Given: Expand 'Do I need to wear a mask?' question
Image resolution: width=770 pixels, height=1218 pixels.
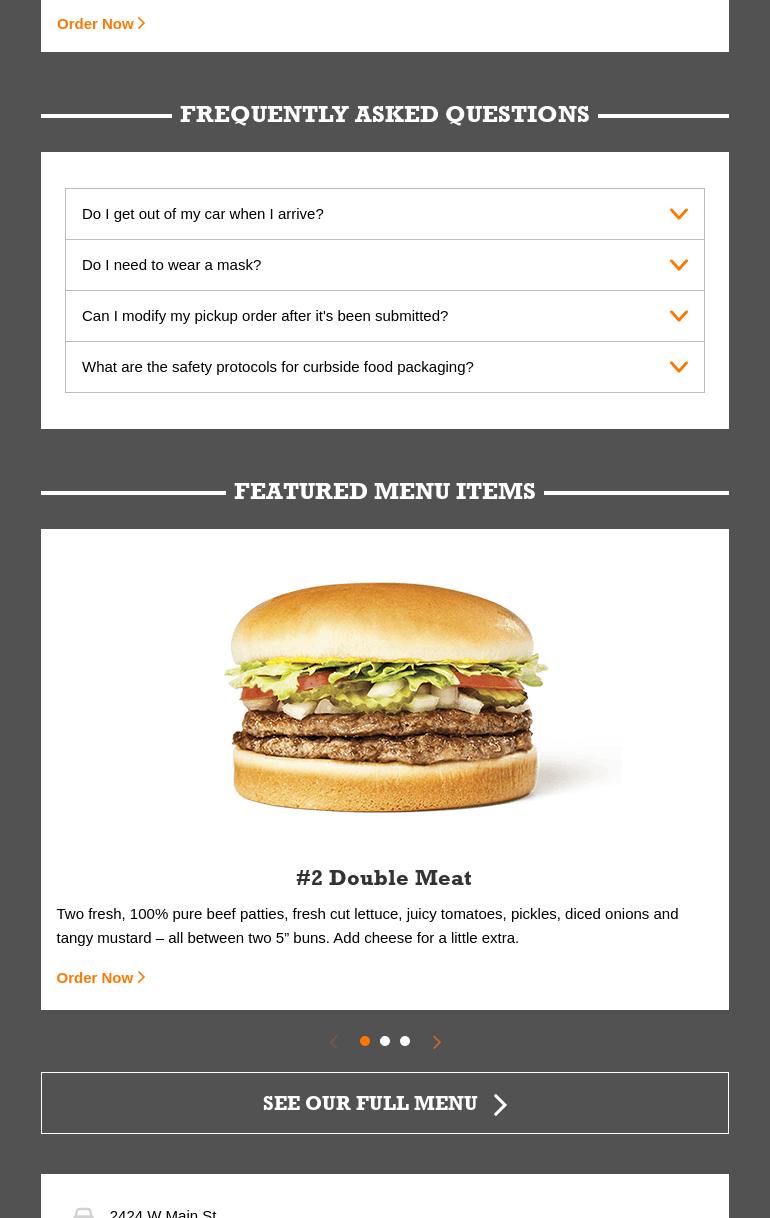Looking at the screenshot, I should (385, 264).
